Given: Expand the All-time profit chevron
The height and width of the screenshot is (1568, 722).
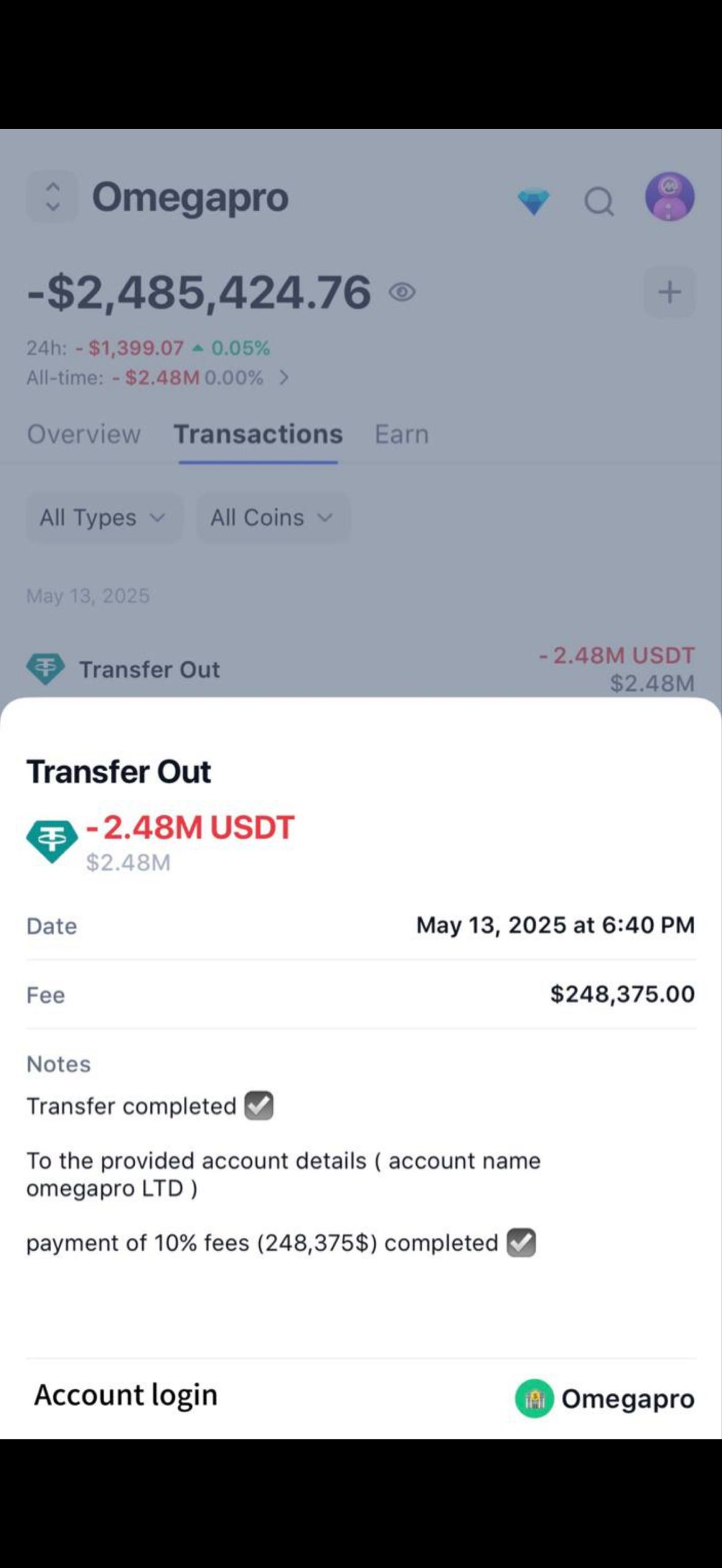Looking at the screenshot, I should [284, 378].
